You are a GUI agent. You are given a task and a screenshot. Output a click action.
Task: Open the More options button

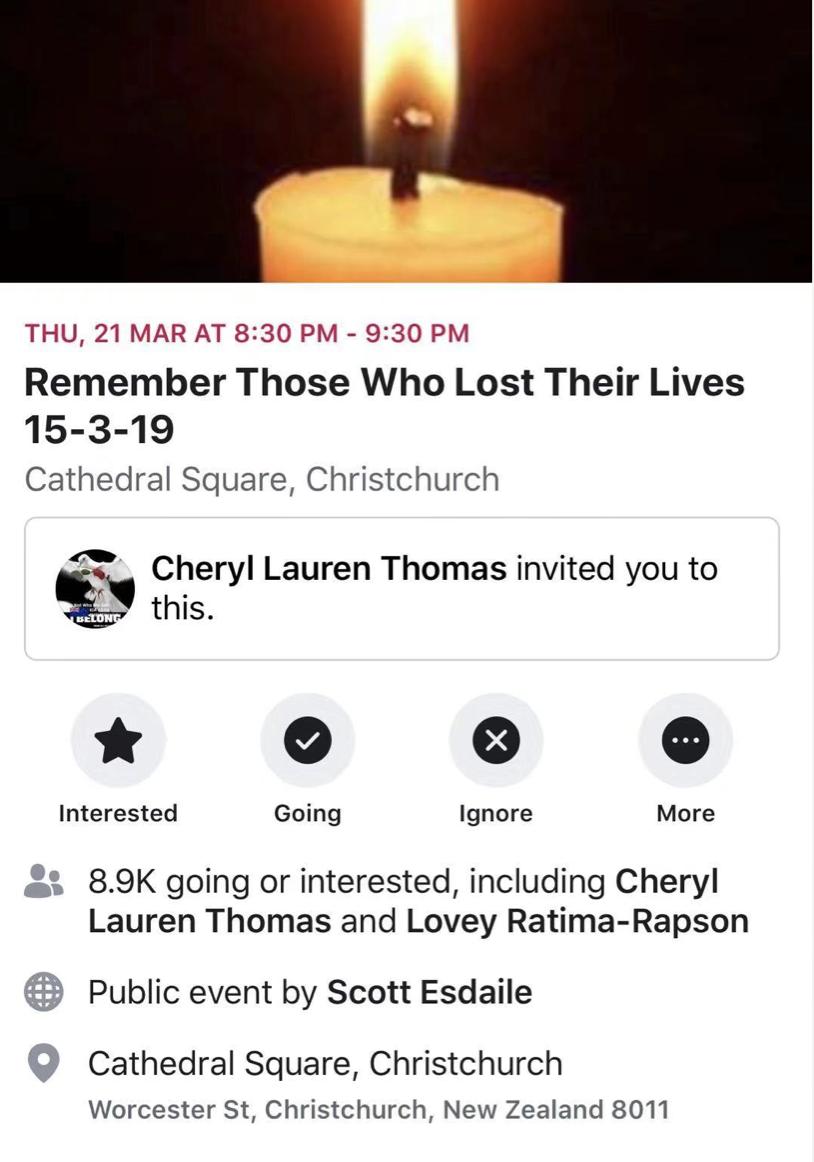[x=685, y=741]
